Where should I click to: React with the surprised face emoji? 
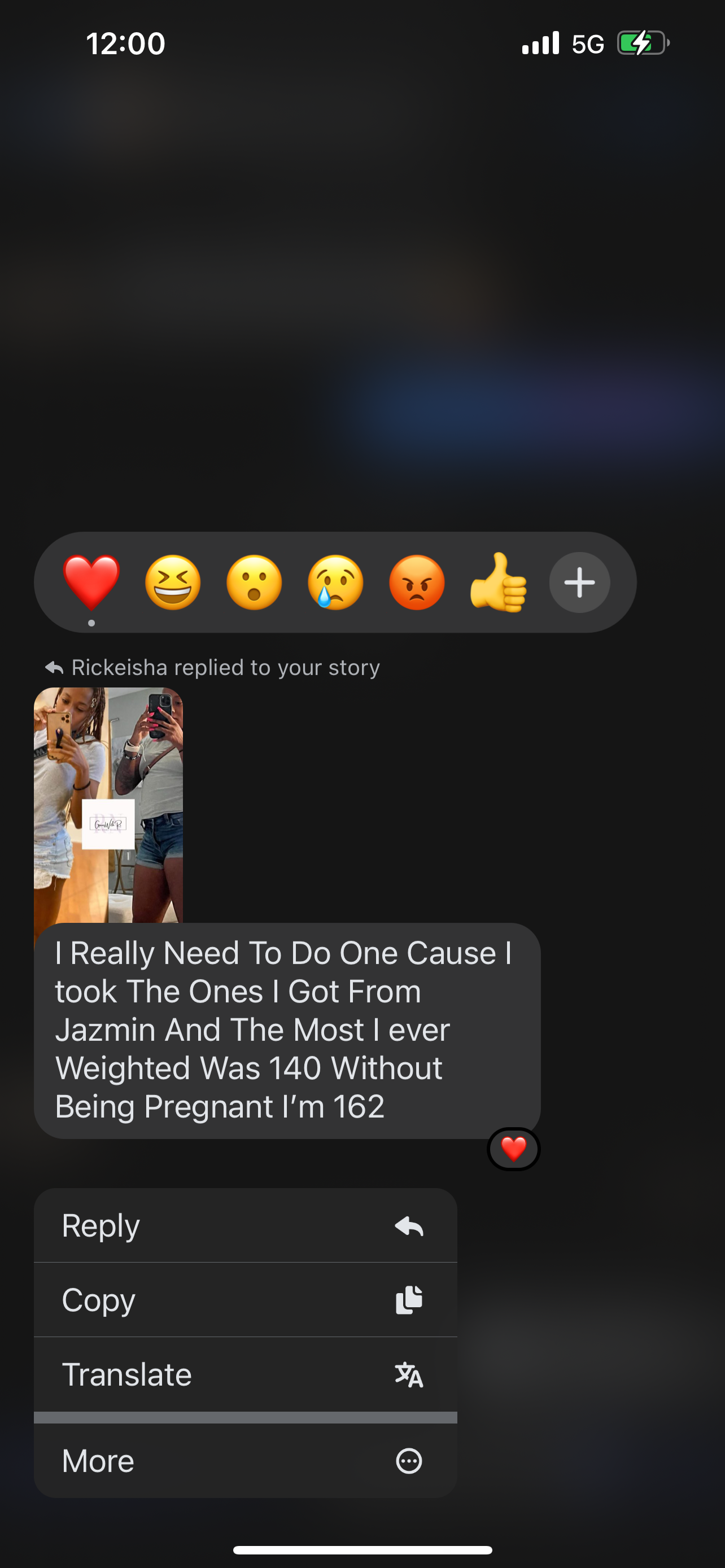(x=254, y=582)
